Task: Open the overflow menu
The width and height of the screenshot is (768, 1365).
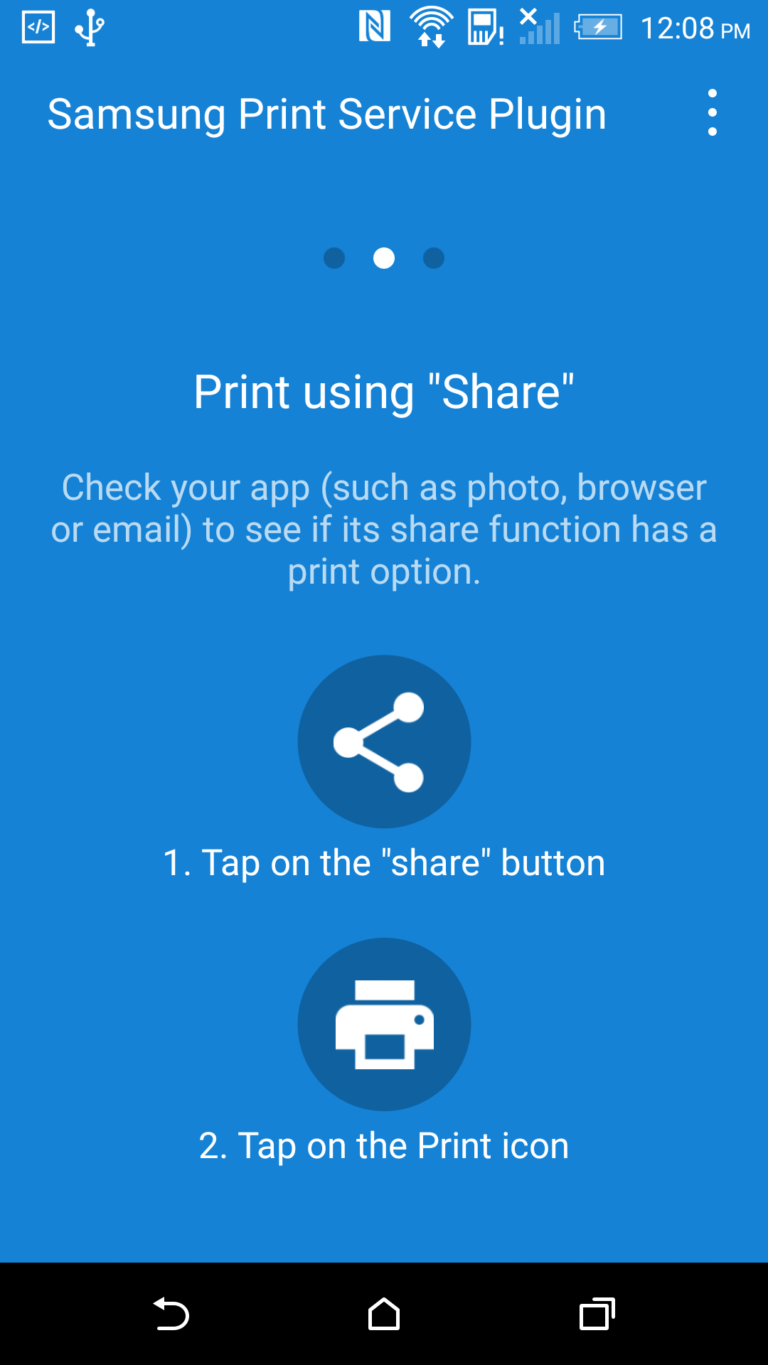Action: (x=712, y=112)
